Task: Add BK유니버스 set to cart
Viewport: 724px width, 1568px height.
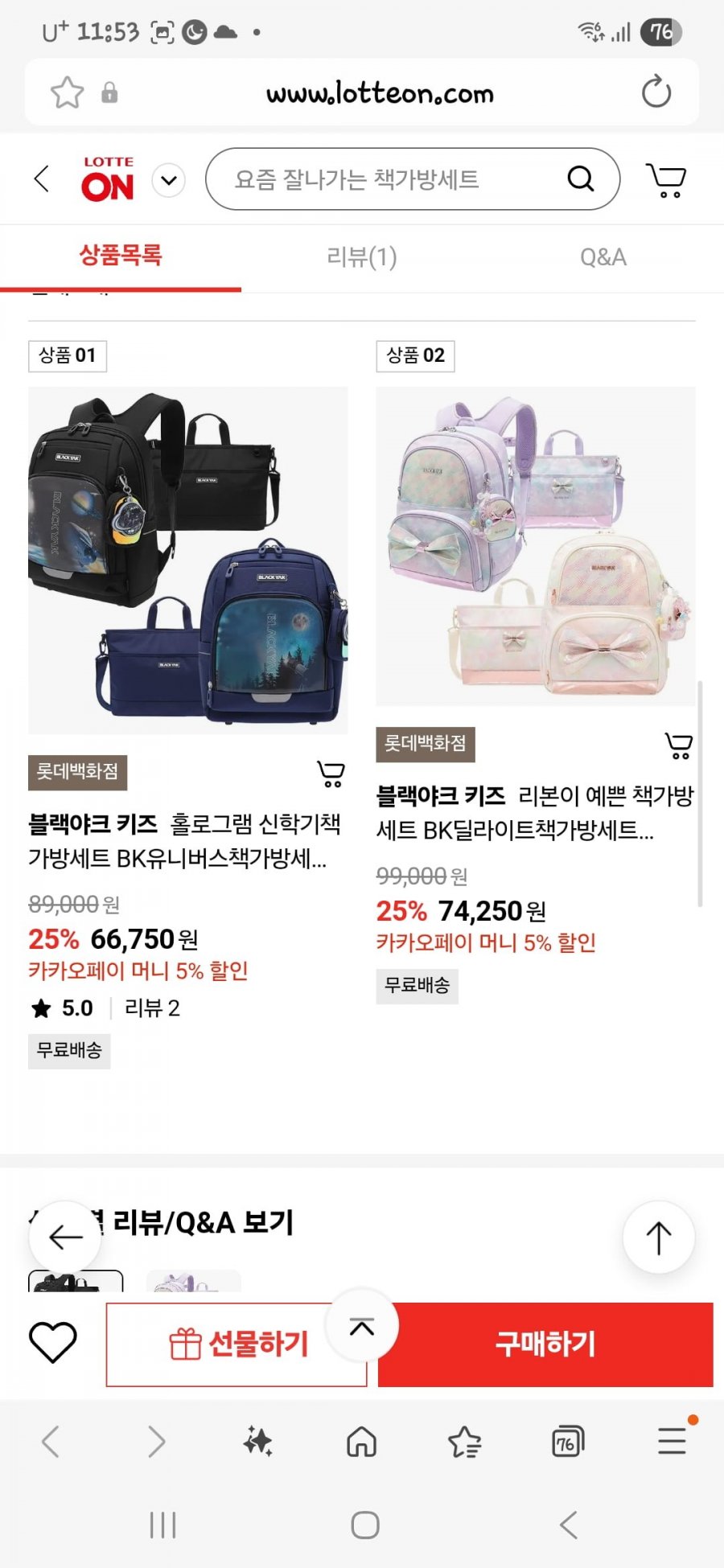Action: coord(331,774)
